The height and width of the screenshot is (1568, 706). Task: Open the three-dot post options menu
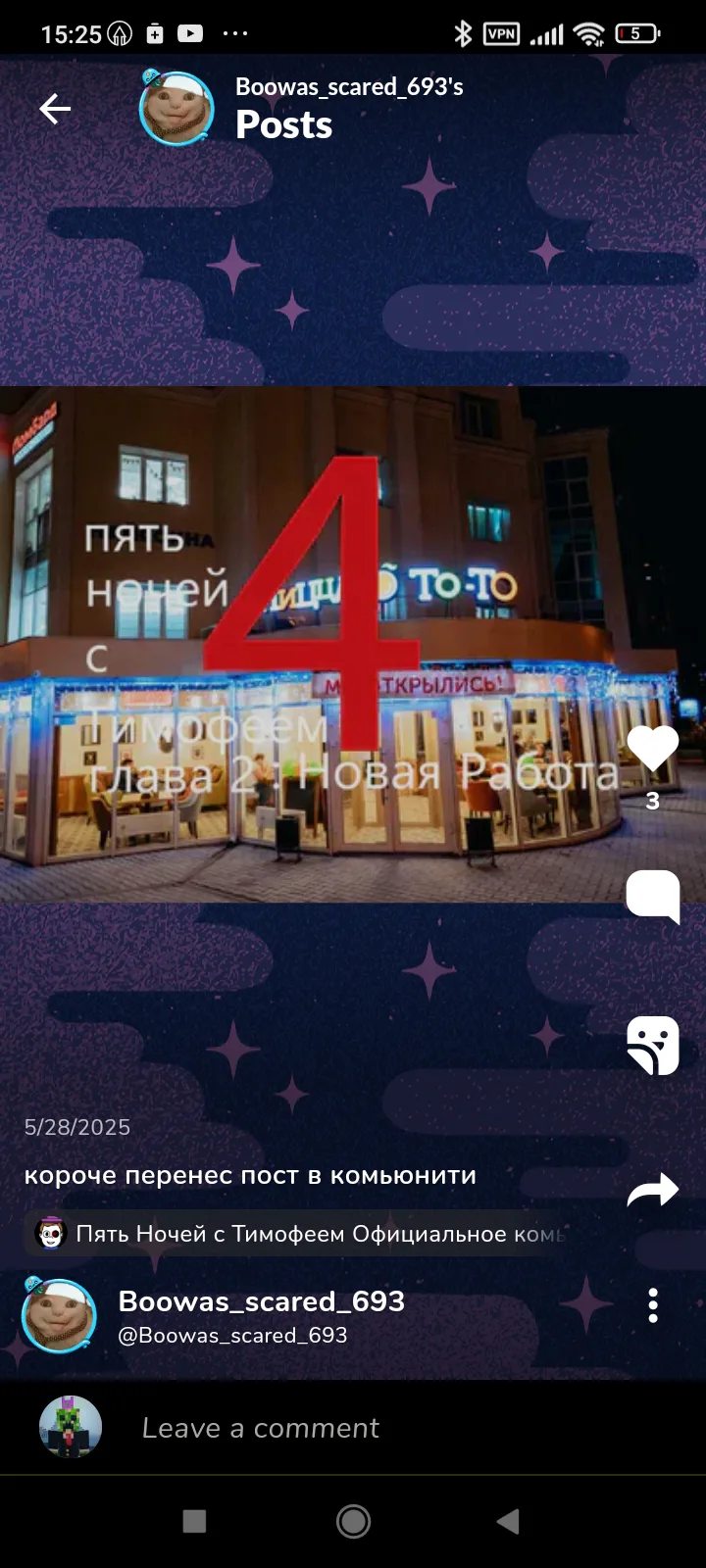[653, 1306]
